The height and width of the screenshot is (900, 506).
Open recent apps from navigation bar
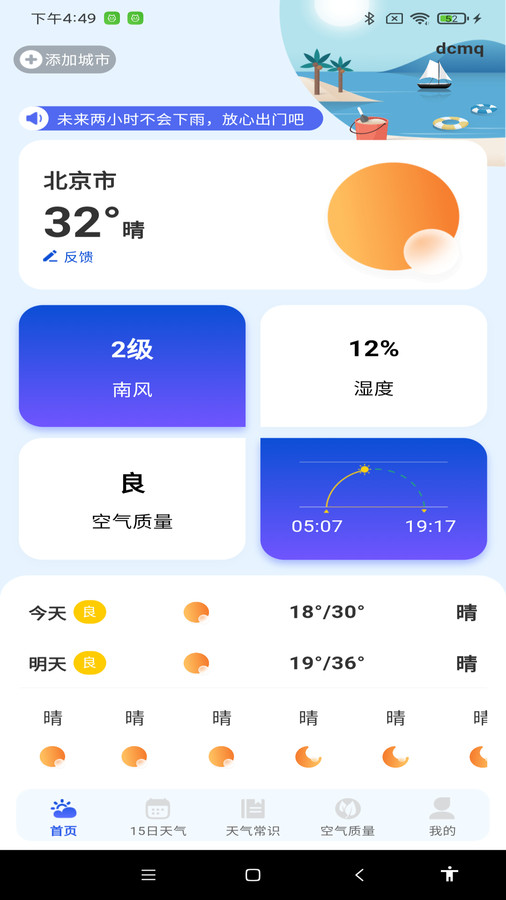pos(149,875)
